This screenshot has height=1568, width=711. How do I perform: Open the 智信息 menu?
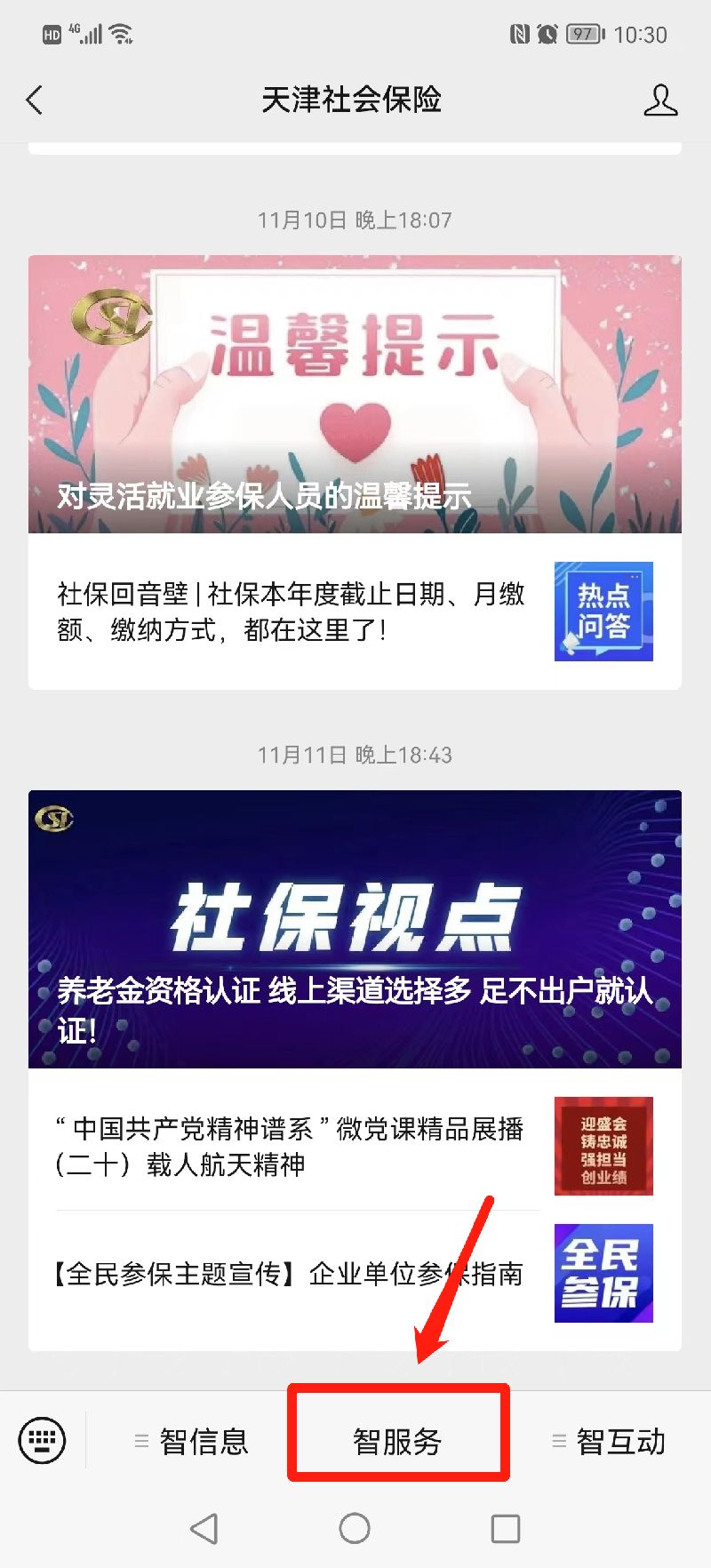[x=192, y=1441]
